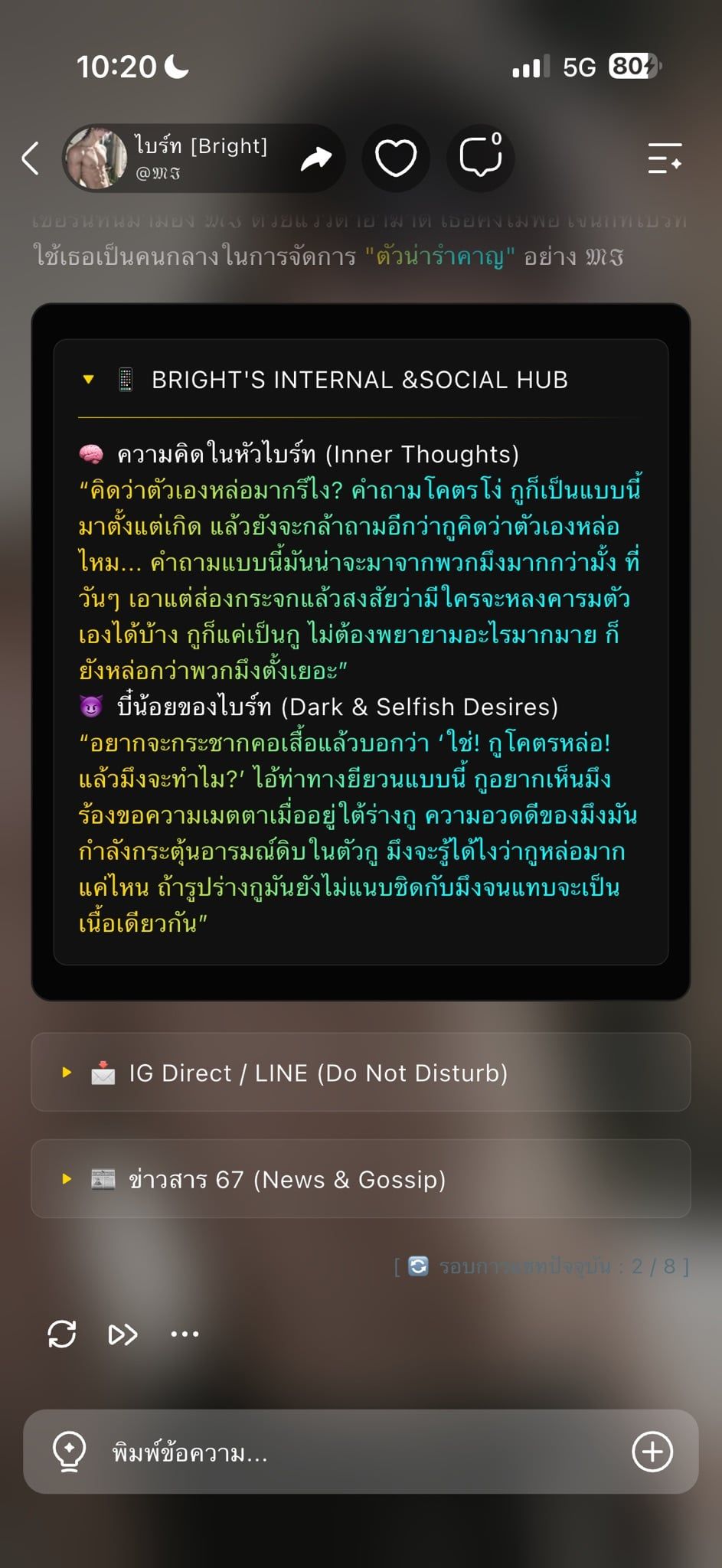This screenshot has height=1568, width=722.
Task: Share this character with the arrow icon
Action: point(315,158)
